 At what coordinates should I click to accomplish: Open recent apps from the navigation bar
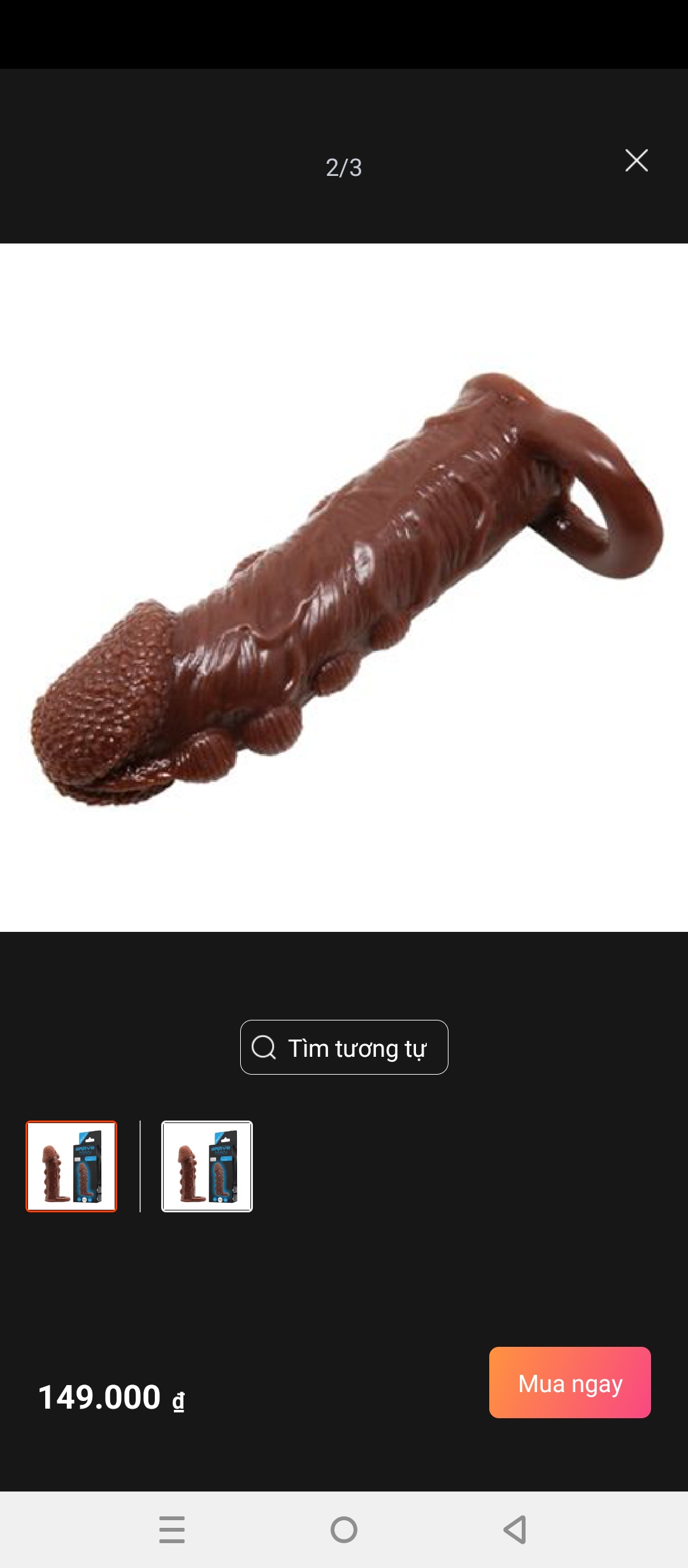pyautogui.click(x=172, y=1529)
